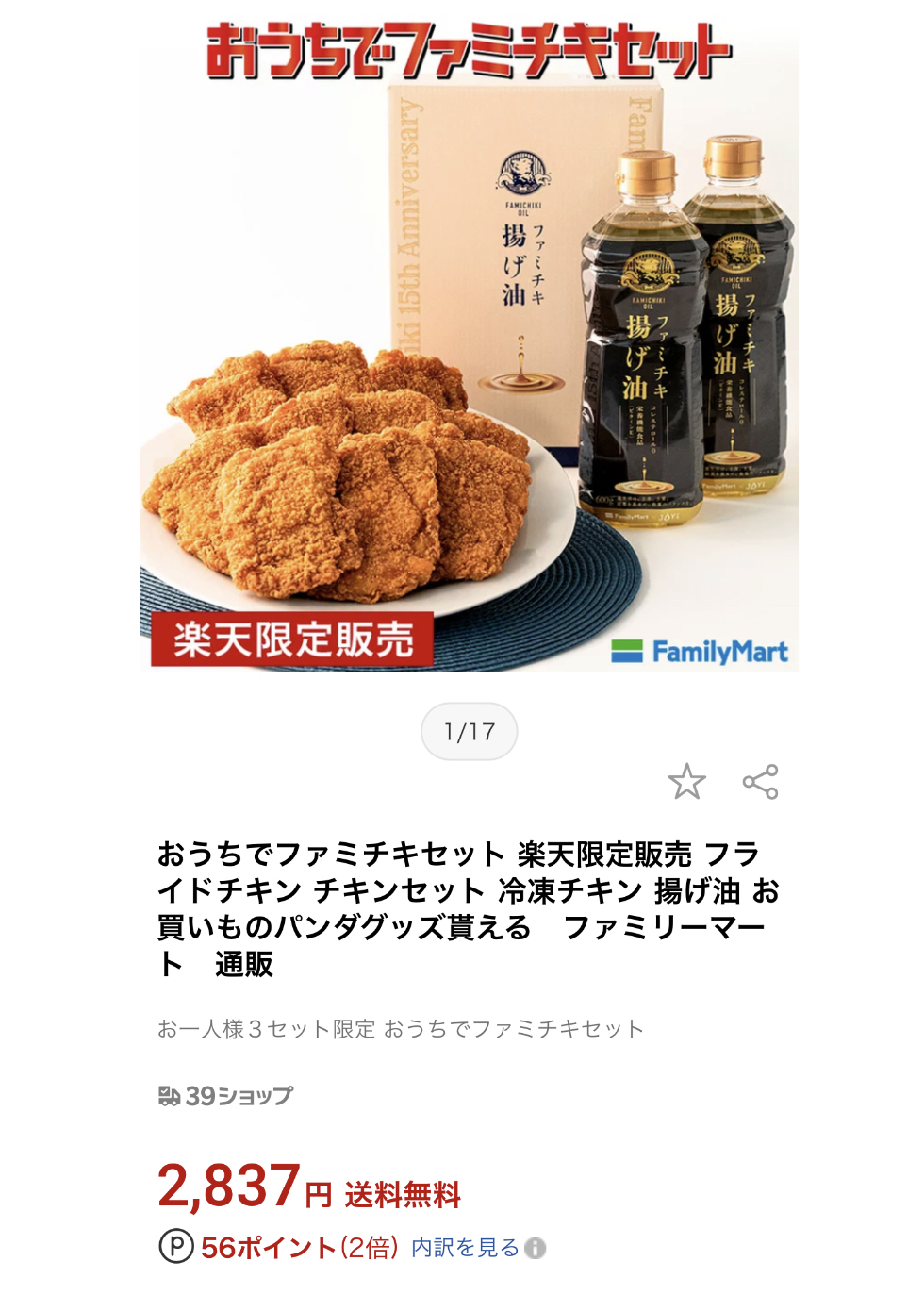
Task: Share this Famichiki set product
Action: click(760, 782)
